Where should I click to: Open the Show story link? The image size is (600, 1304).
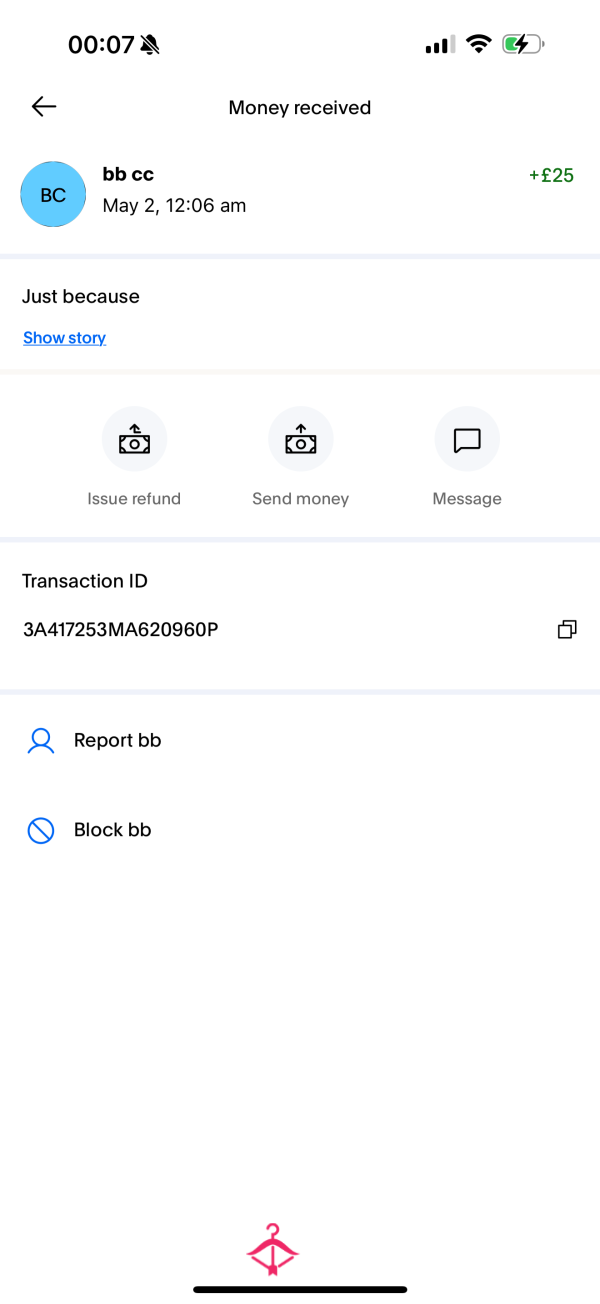pos(65,338)
